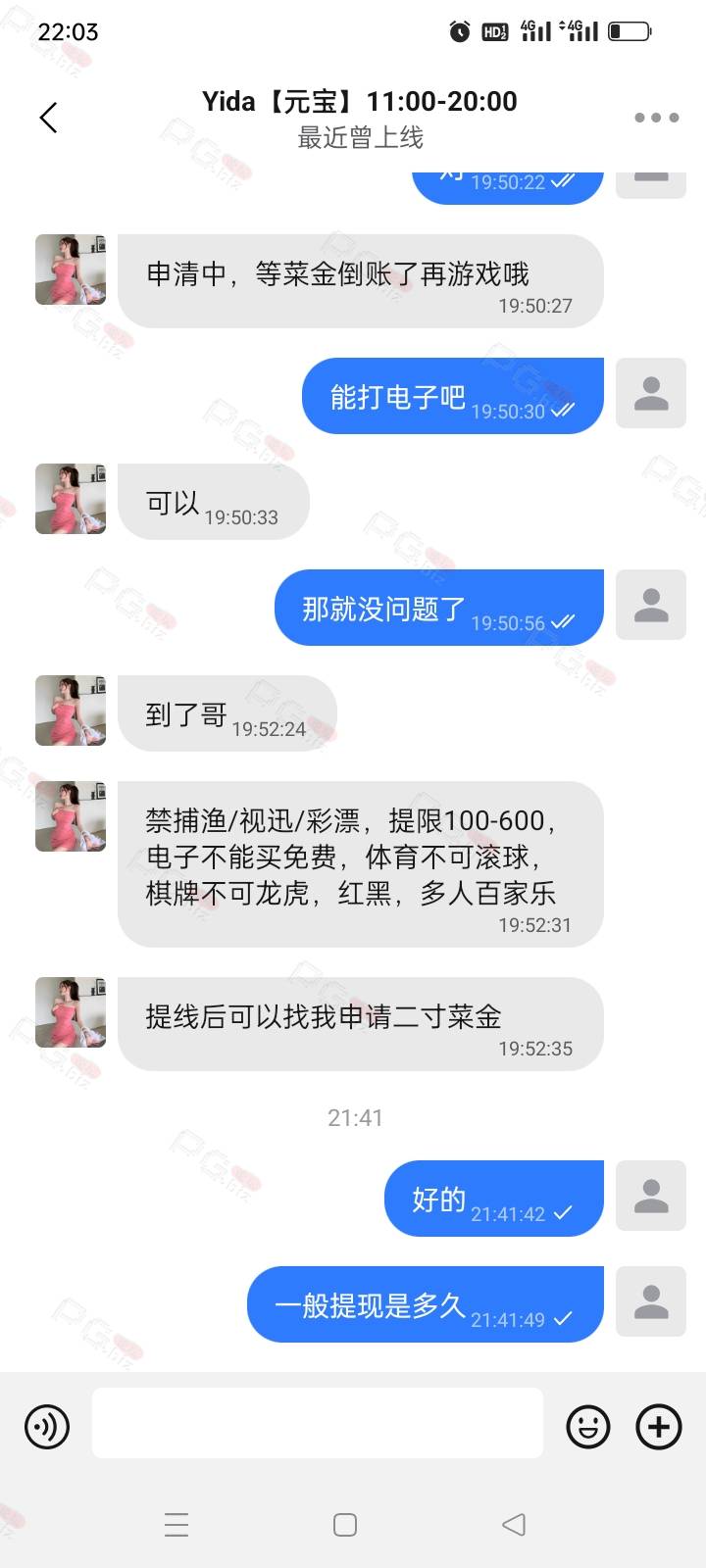Open the plus attachment menu
The width and height of the screenshot is (706, 1568).
pyautogui.click(x=659, y=1426)
